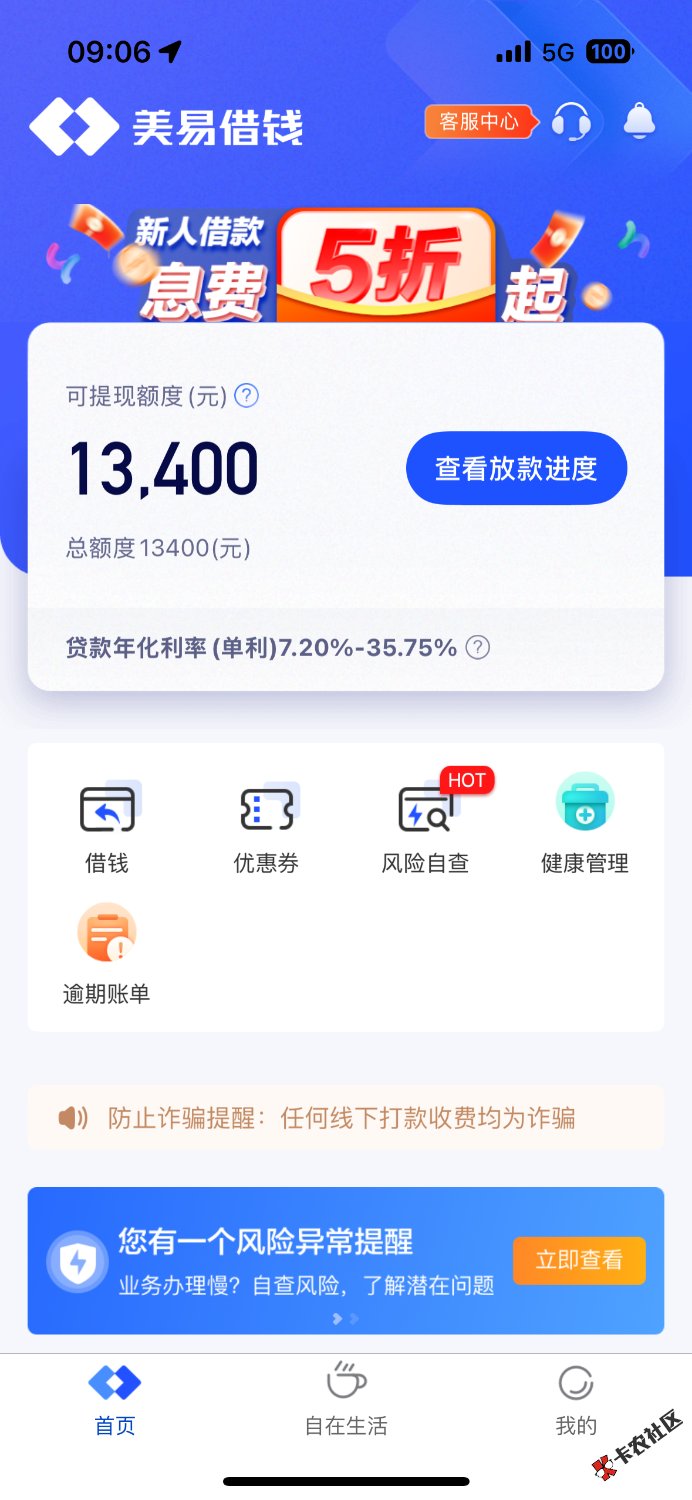This screenshot has height=1500, width=692.
Task: Open the notifications bell
Action: (639, 121)
